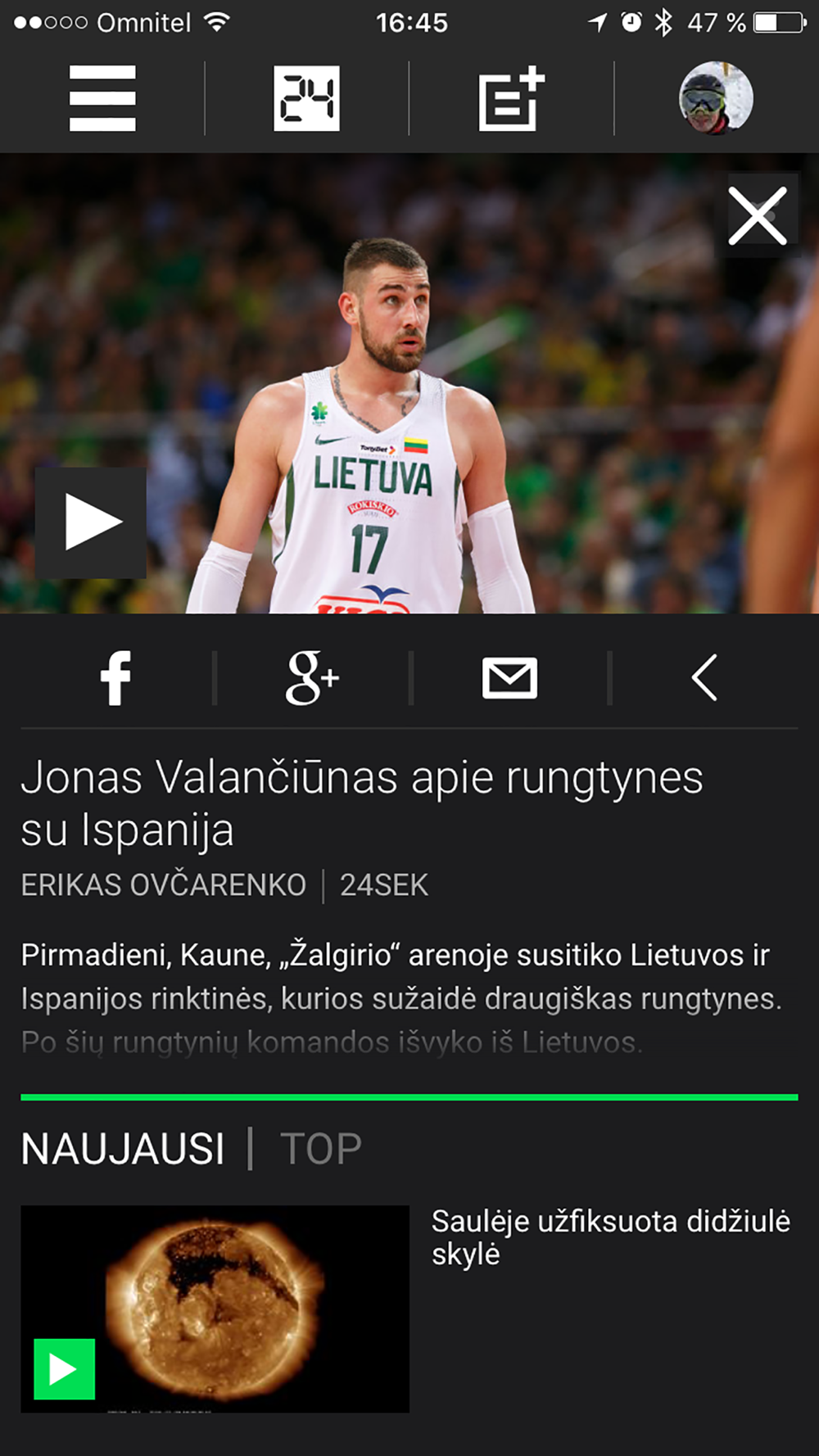Share the article by email
The height and width of the screenshot is (1456, 819).
[x=509, y=678]
